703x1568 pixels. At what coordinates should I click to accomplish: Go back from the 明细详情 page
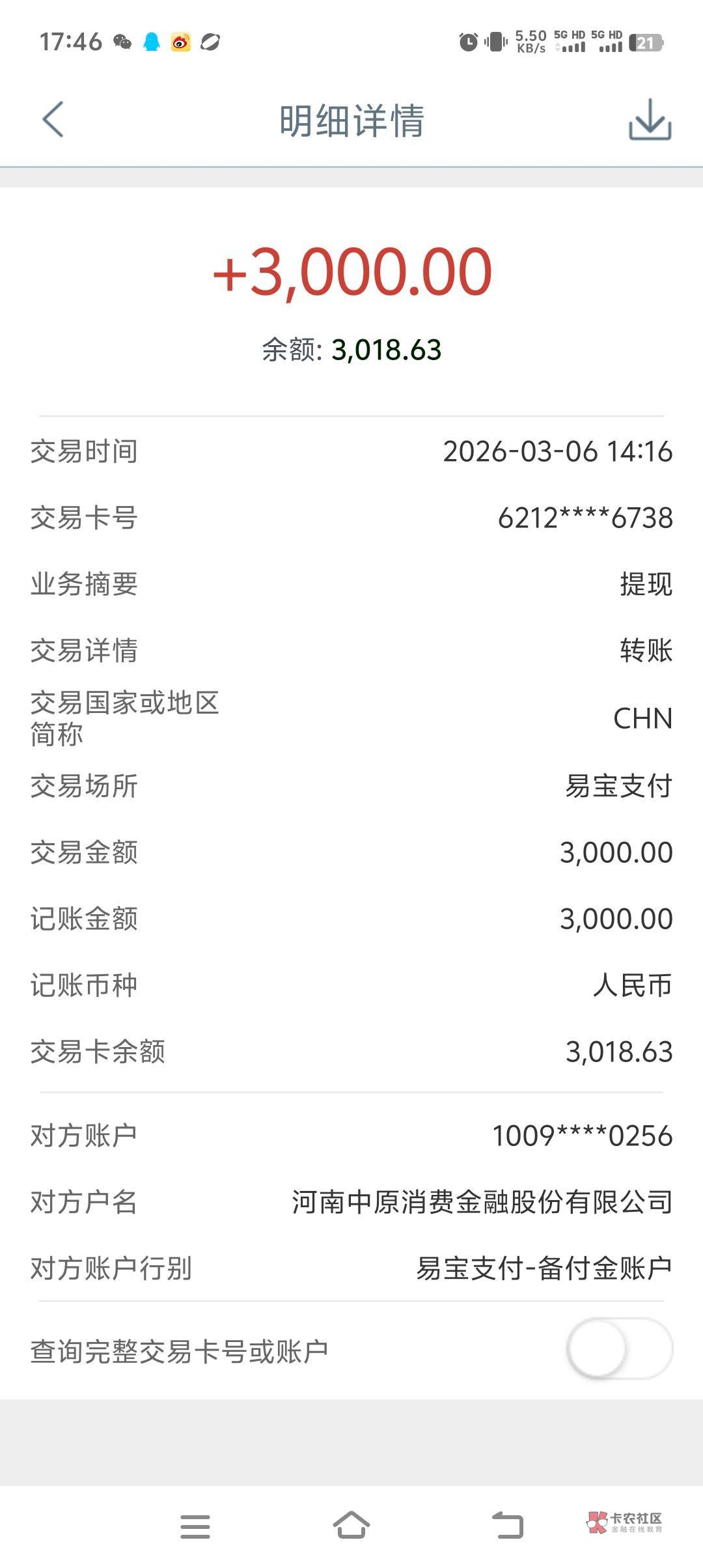coord(53,120)
